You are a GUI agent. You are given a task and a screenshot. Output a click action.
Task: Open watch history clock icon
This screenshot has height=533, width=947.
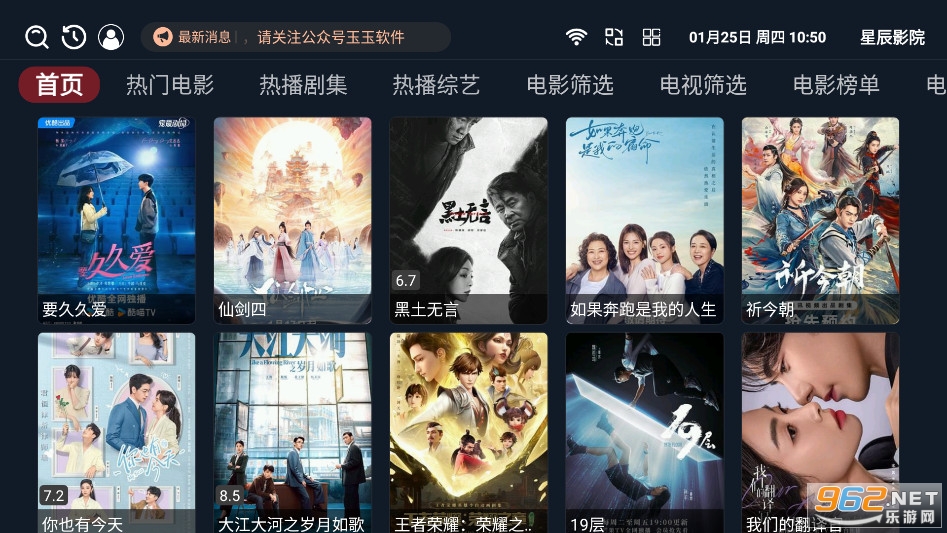[x=74, y=38]
